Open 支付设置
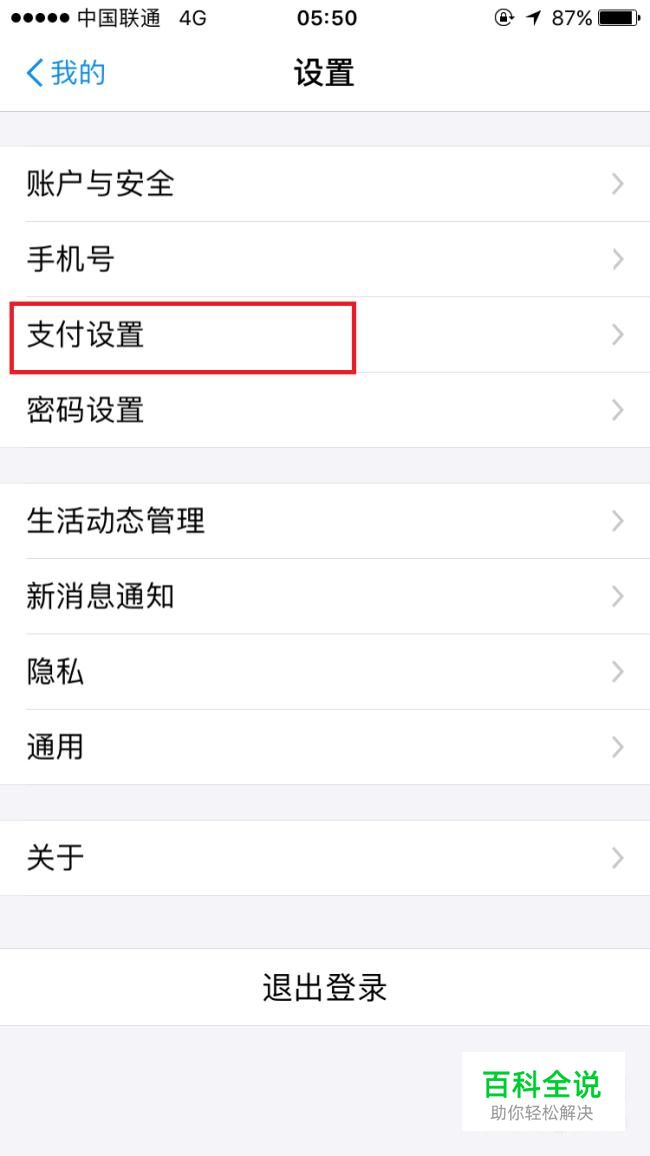This screenshot has height=1156, width=650. 325,335
